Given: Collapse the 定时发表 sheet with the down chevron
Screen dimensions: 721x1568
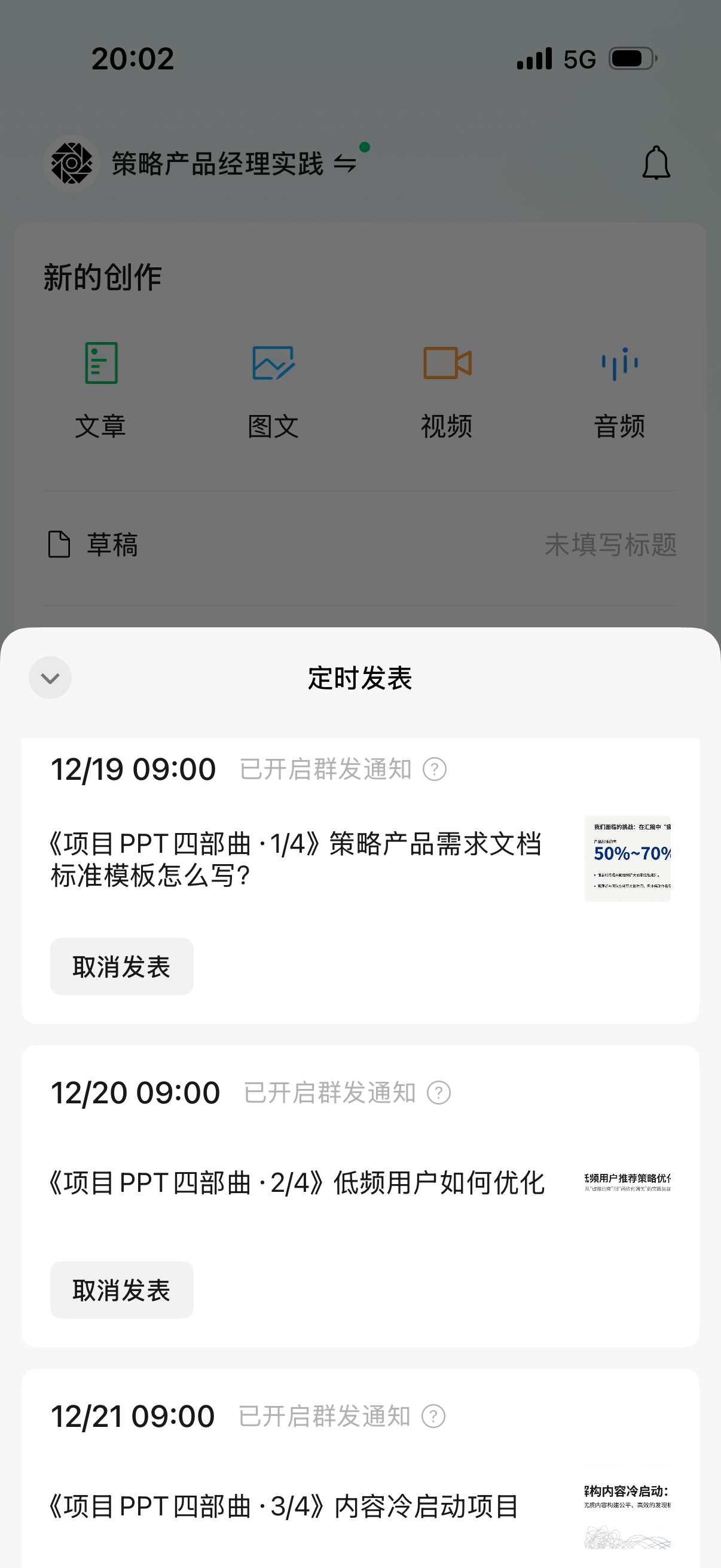Looking at the screenshot, I should click(x=50, y=678).
